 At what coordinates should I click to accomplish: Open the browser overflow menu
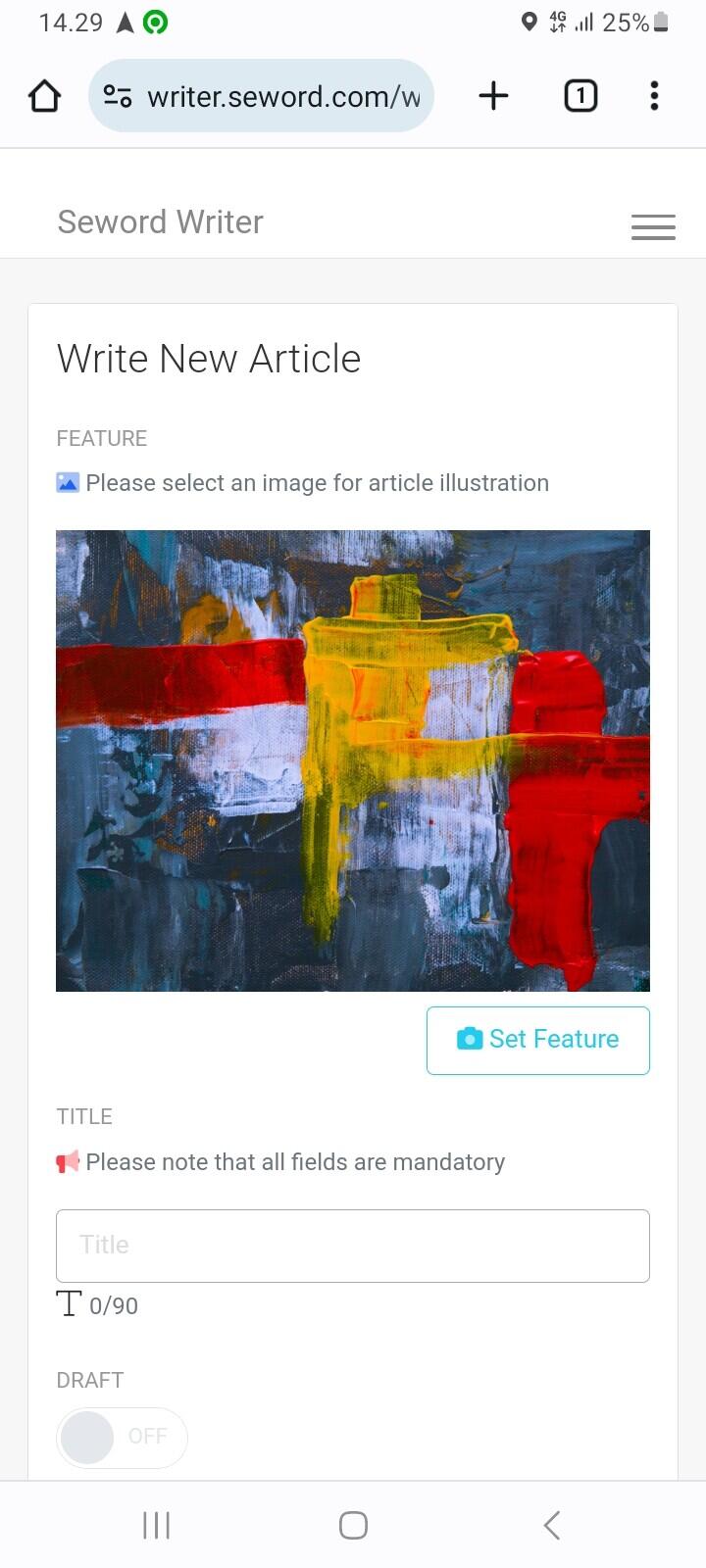pos(654,96)
